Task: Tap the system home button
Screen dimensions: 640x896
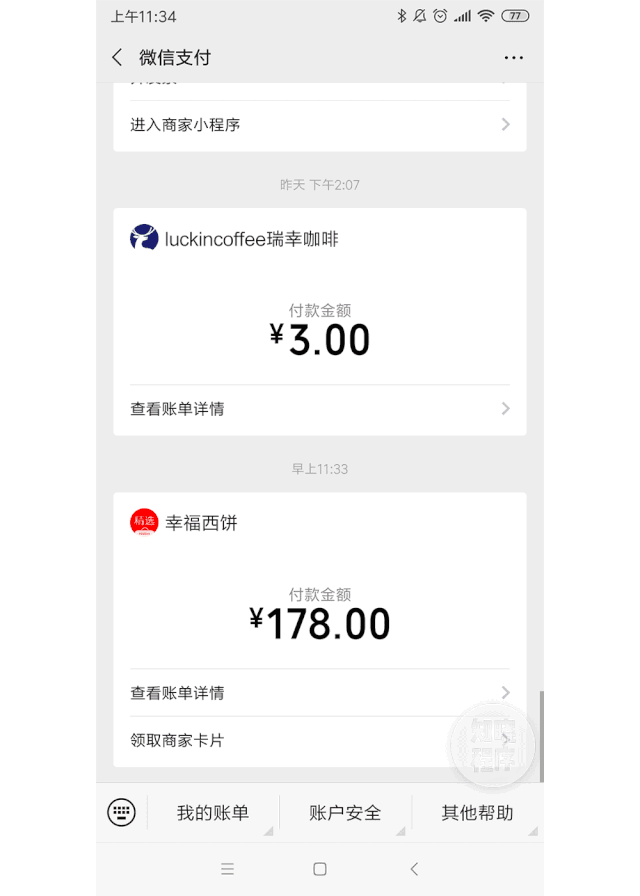Action: point(320,869)
